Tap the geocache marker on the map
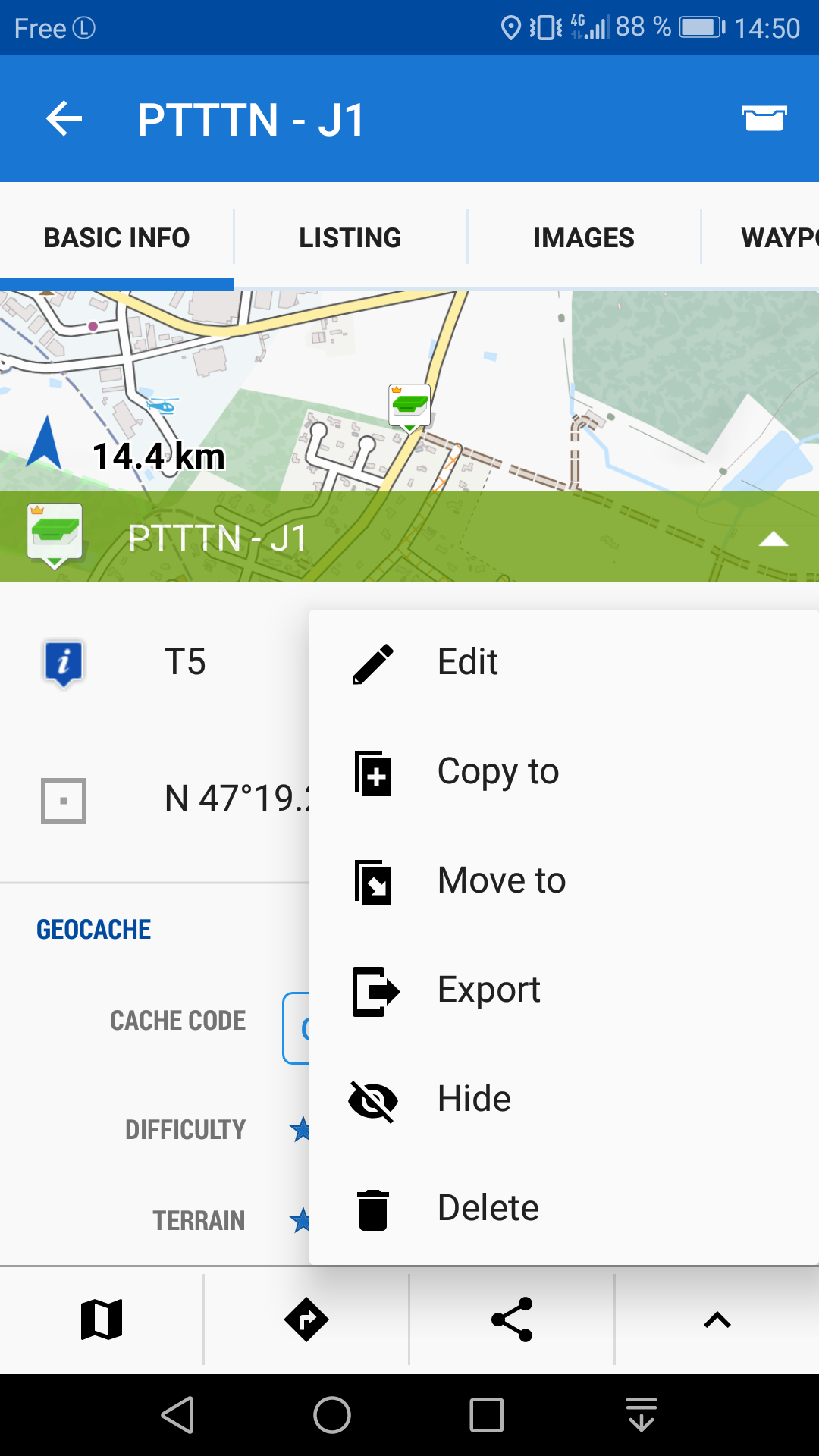This screenshot has width=819, height=1456. 409,406
